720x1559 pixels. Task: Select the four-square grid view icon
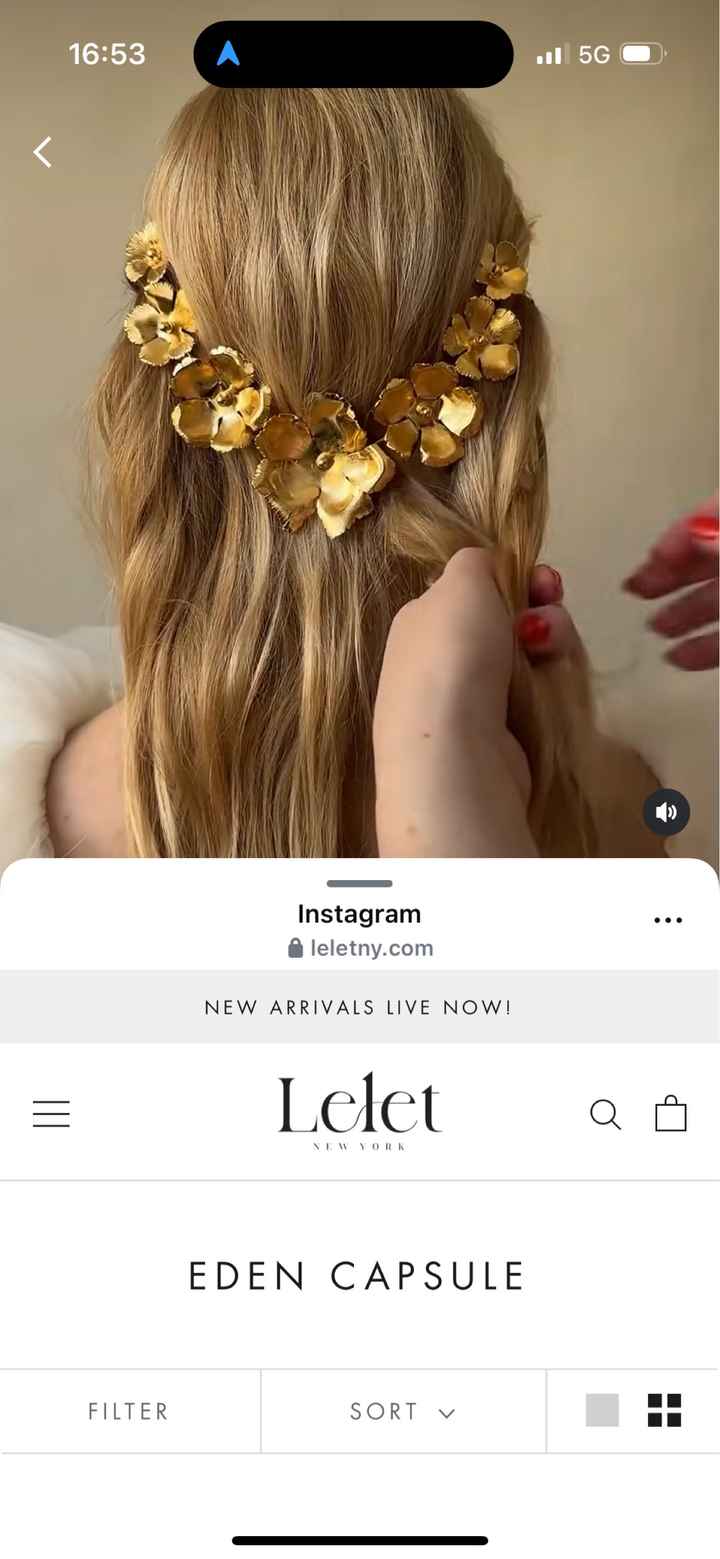[x=664, y=1411]
